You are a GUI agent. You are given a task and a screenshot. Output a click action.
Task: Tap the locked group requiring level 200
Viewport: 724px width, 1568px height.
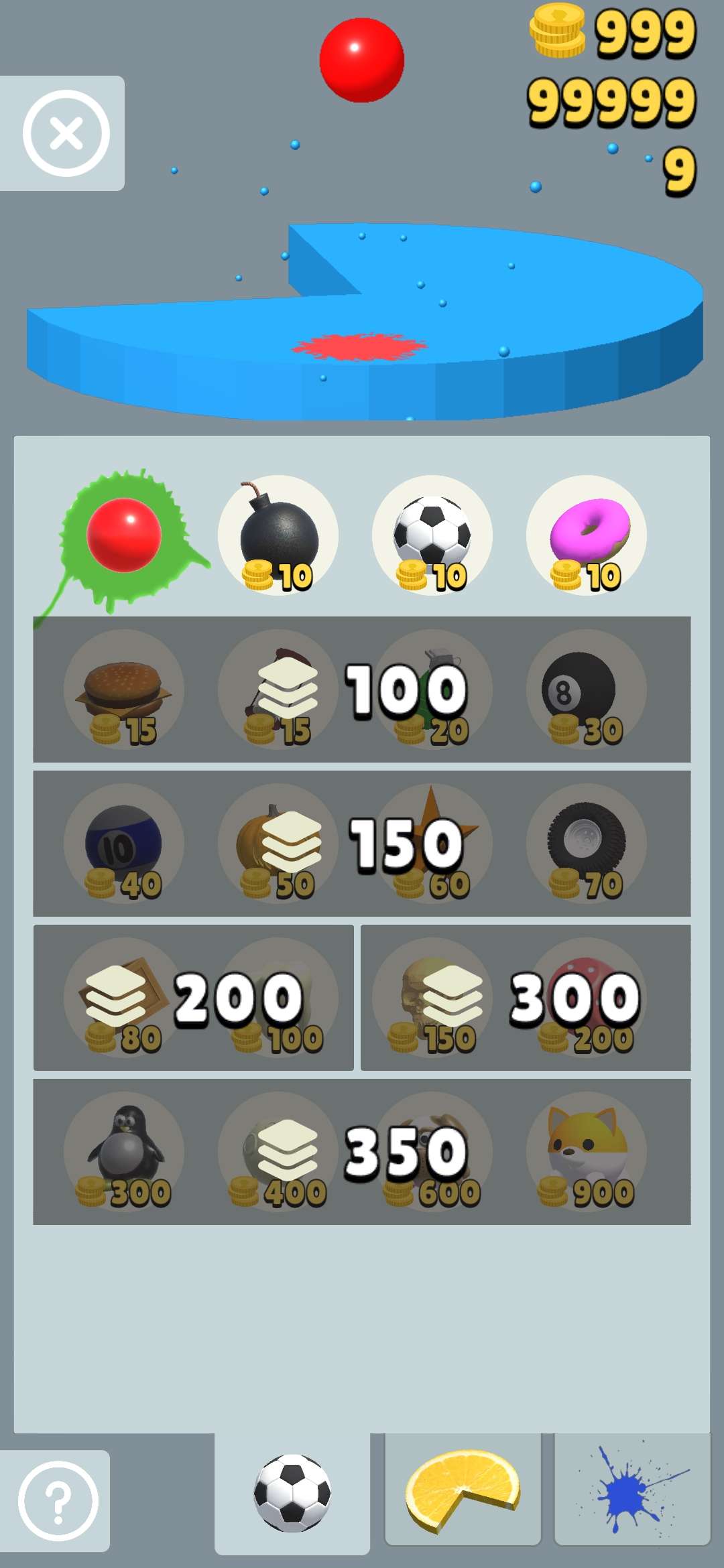click(x=194, y=998)
